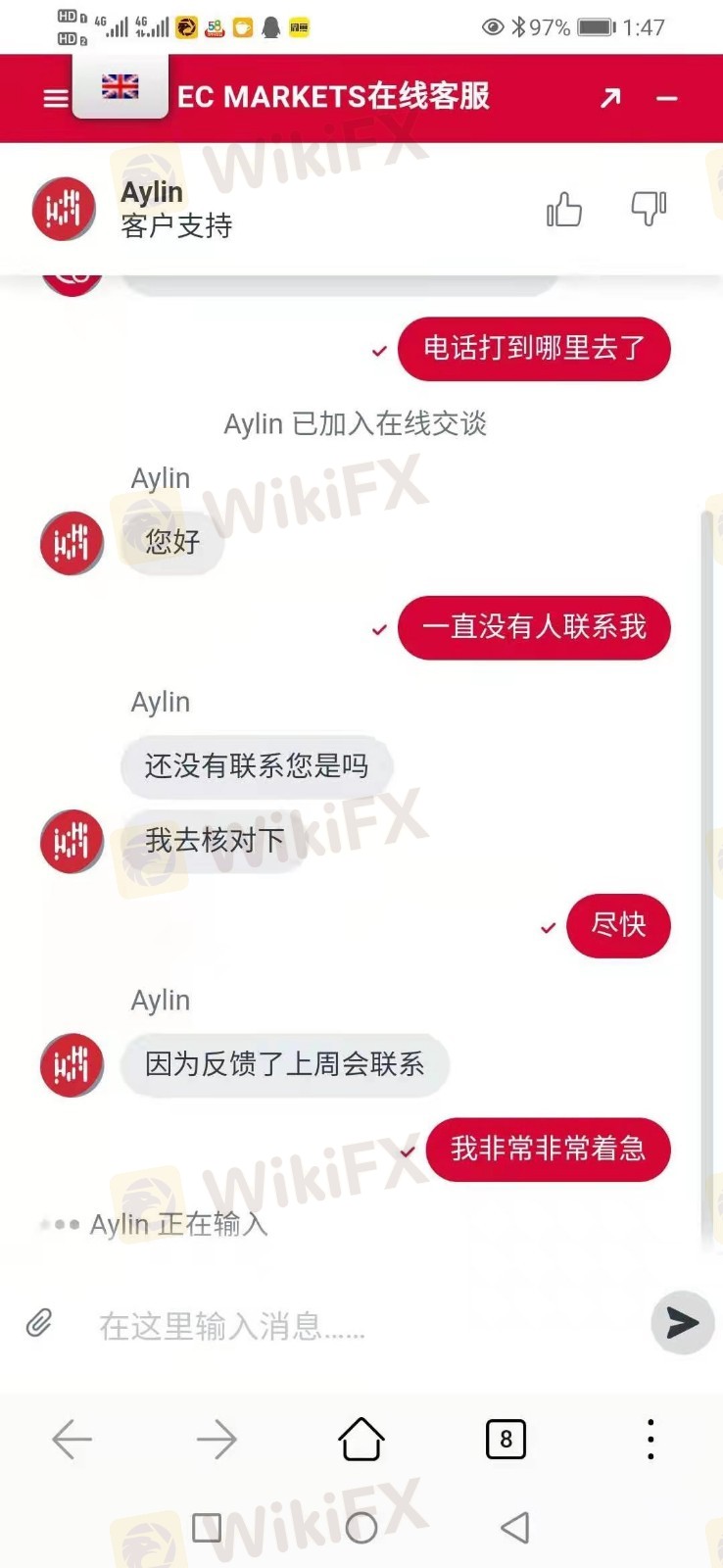Viewport: 723px width, 1568px height.
Task: Open the browser home page
Action: (x=361, y=1440)
